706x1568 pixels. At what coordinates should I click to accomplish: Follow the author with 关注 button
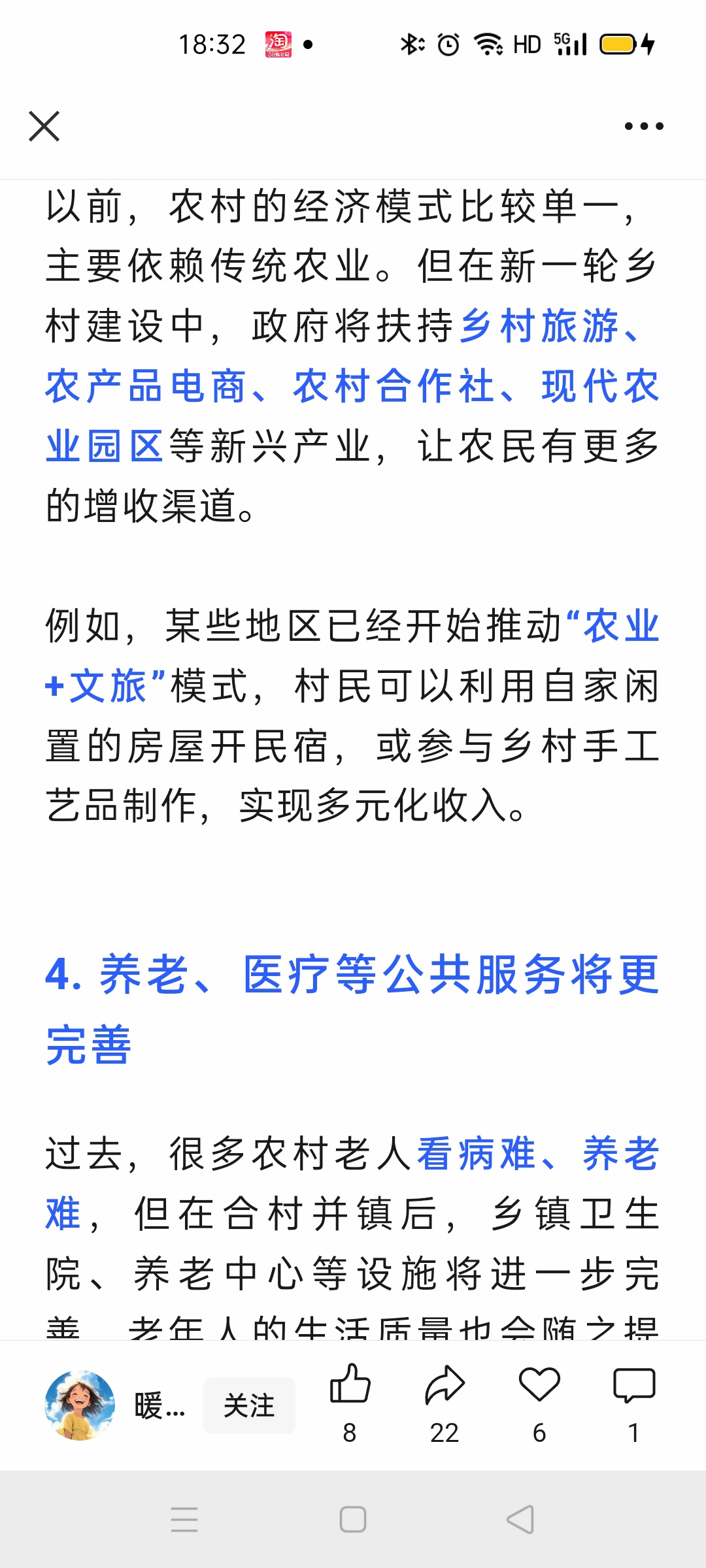249,1405
